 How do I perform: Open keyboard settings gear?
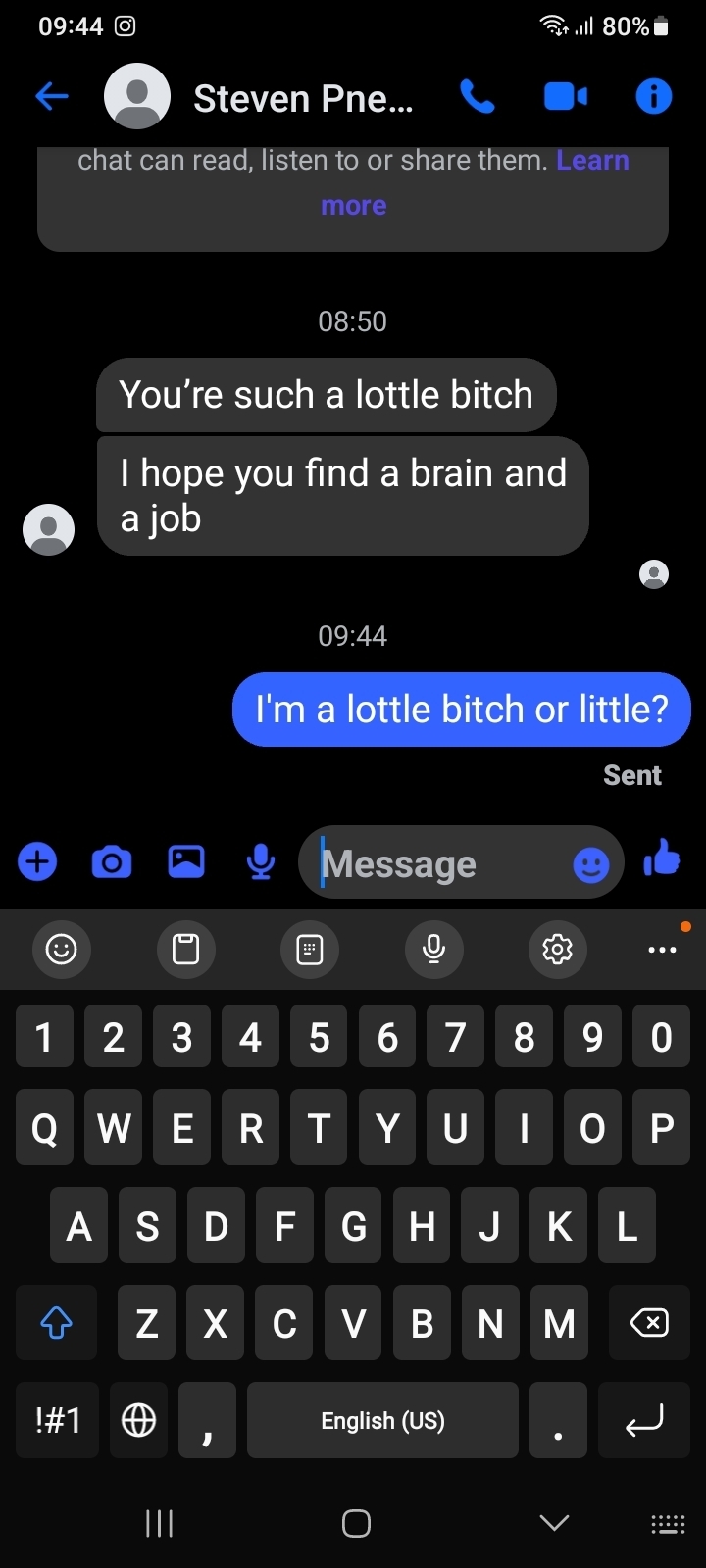[x=557, y=949]
